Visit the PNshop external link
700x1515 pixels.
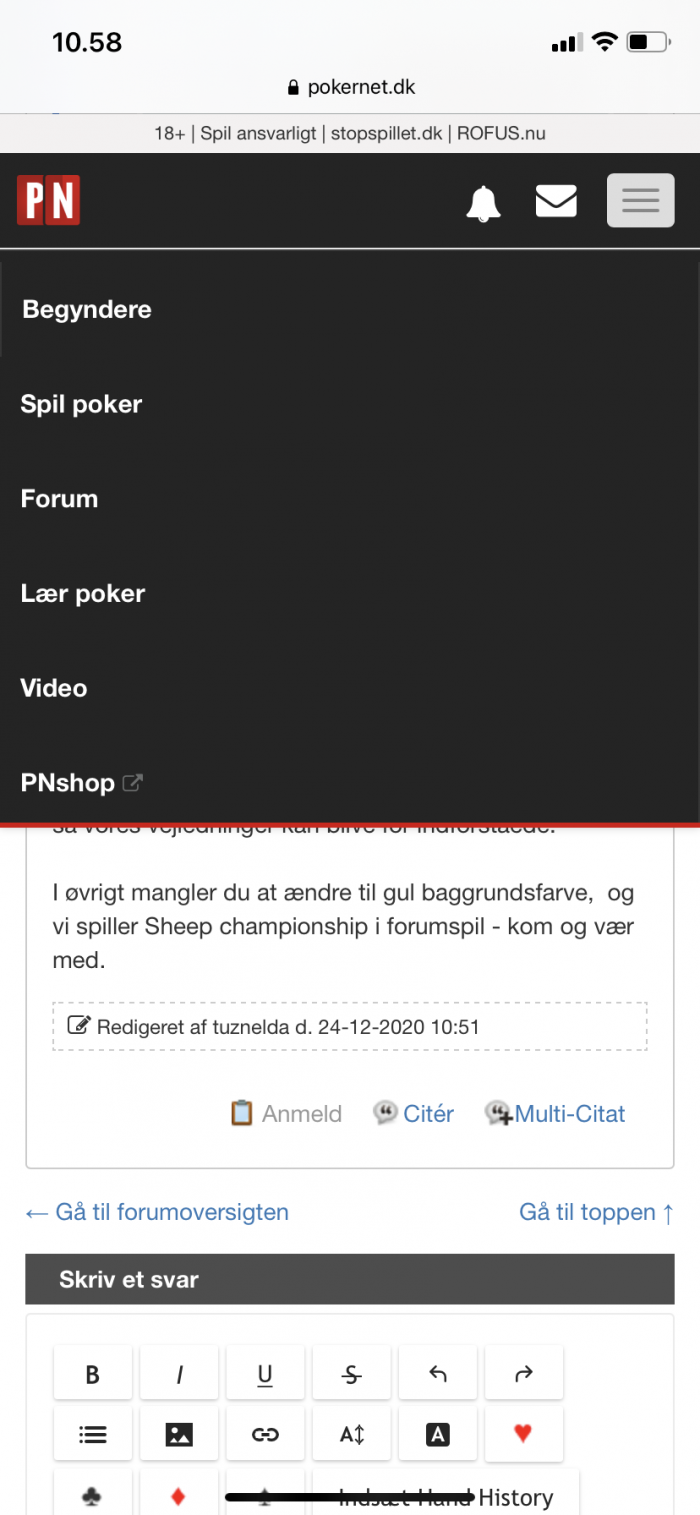point(82,783)
